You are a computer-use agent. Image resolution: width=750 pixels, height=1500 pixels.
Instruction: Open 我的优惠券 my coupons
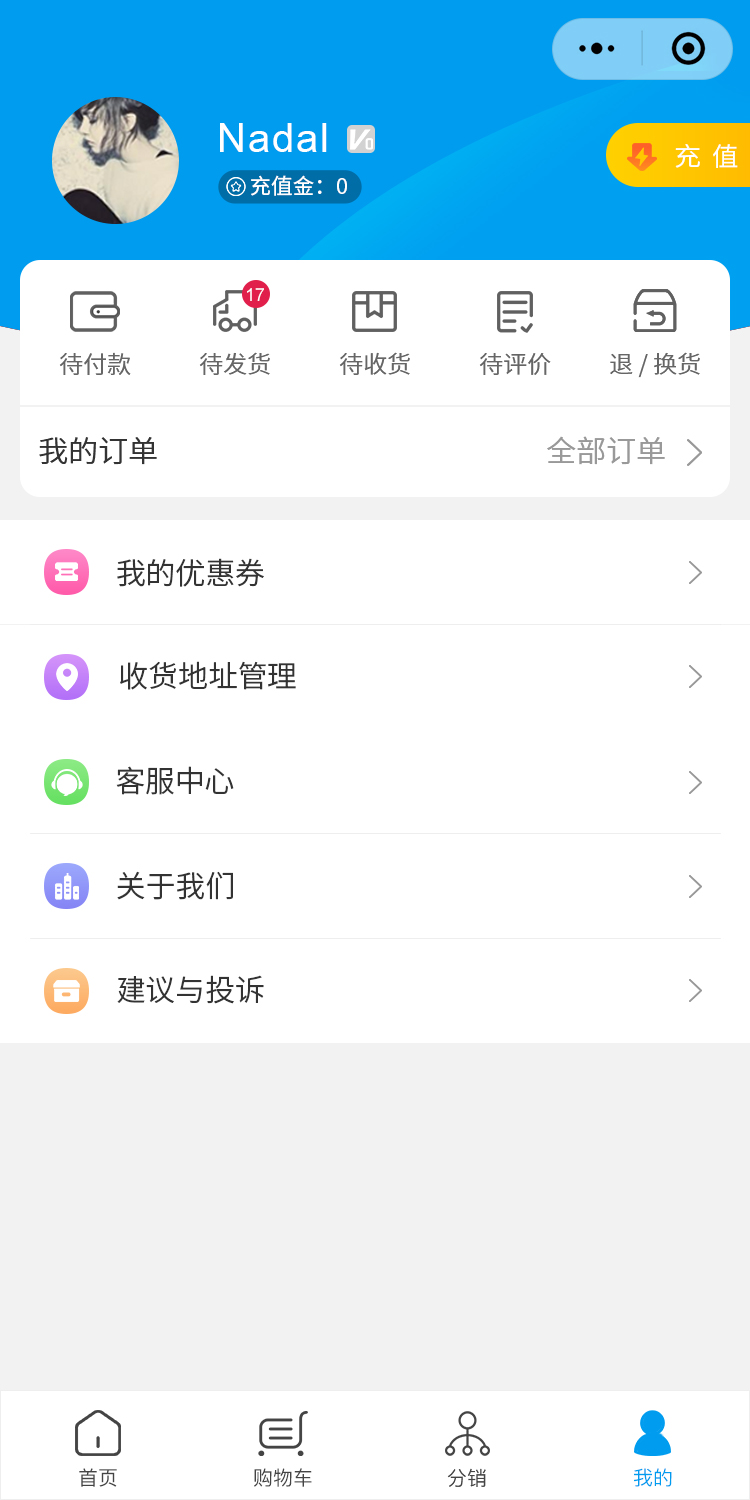tap(375, 572)
